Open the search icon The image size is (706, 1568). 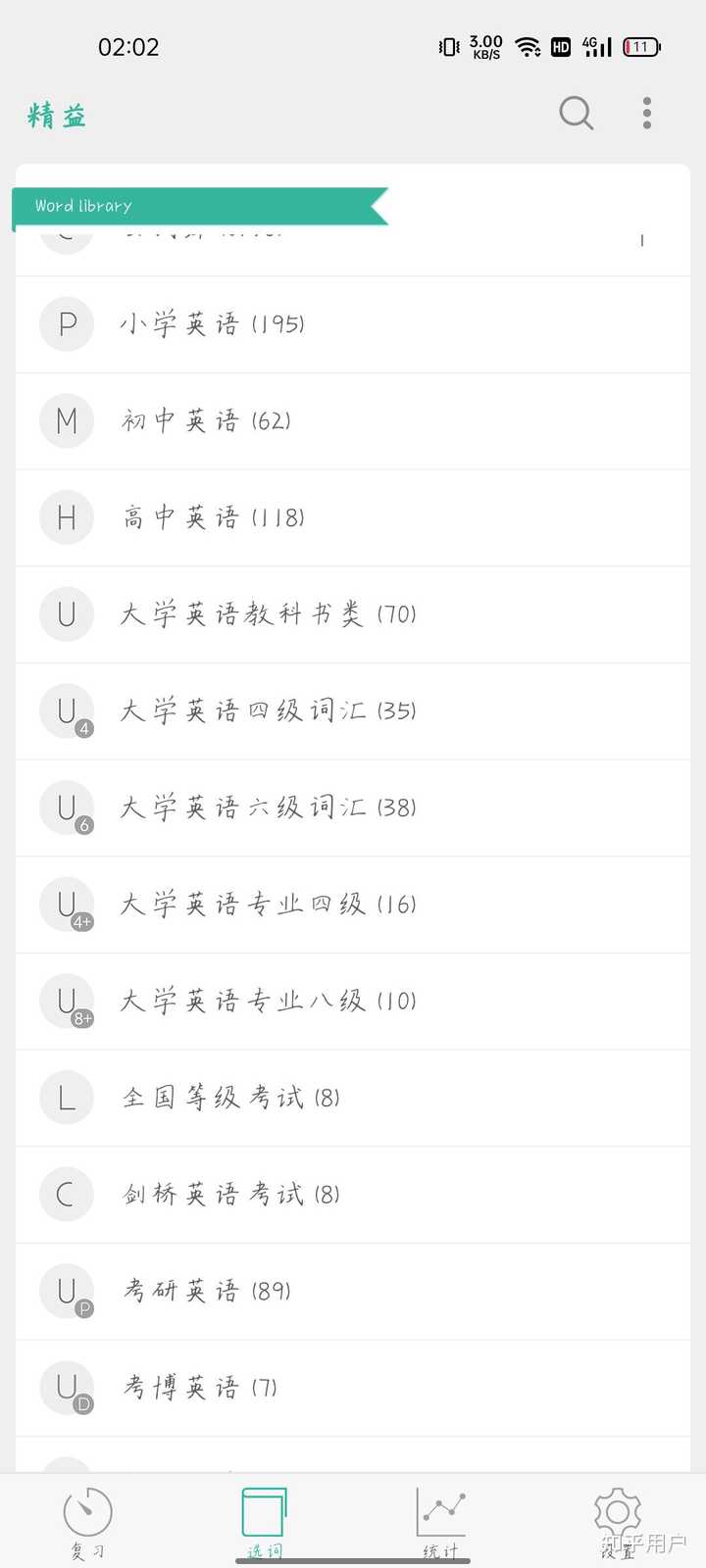tap(577, 114)
